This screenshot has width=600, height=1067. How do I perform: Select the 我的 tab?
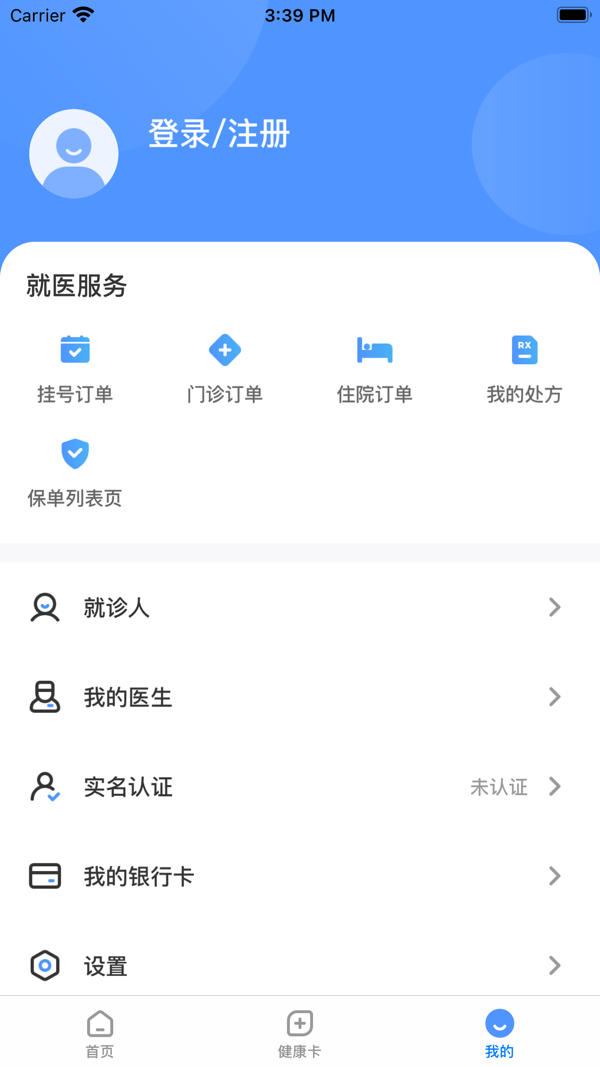click(x=499, y=1033)
